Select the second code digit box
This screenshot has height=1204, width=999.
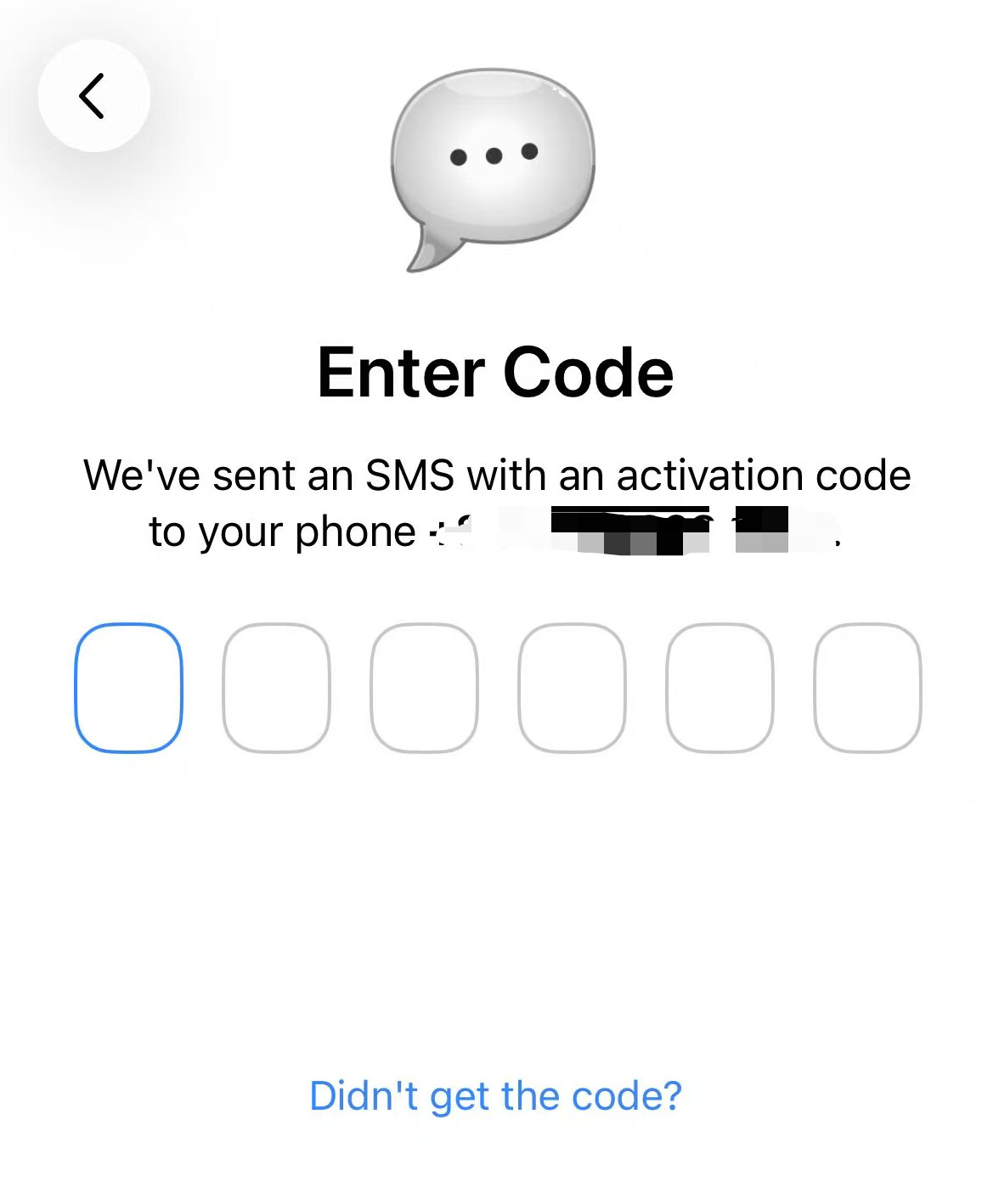pos(276,688)
